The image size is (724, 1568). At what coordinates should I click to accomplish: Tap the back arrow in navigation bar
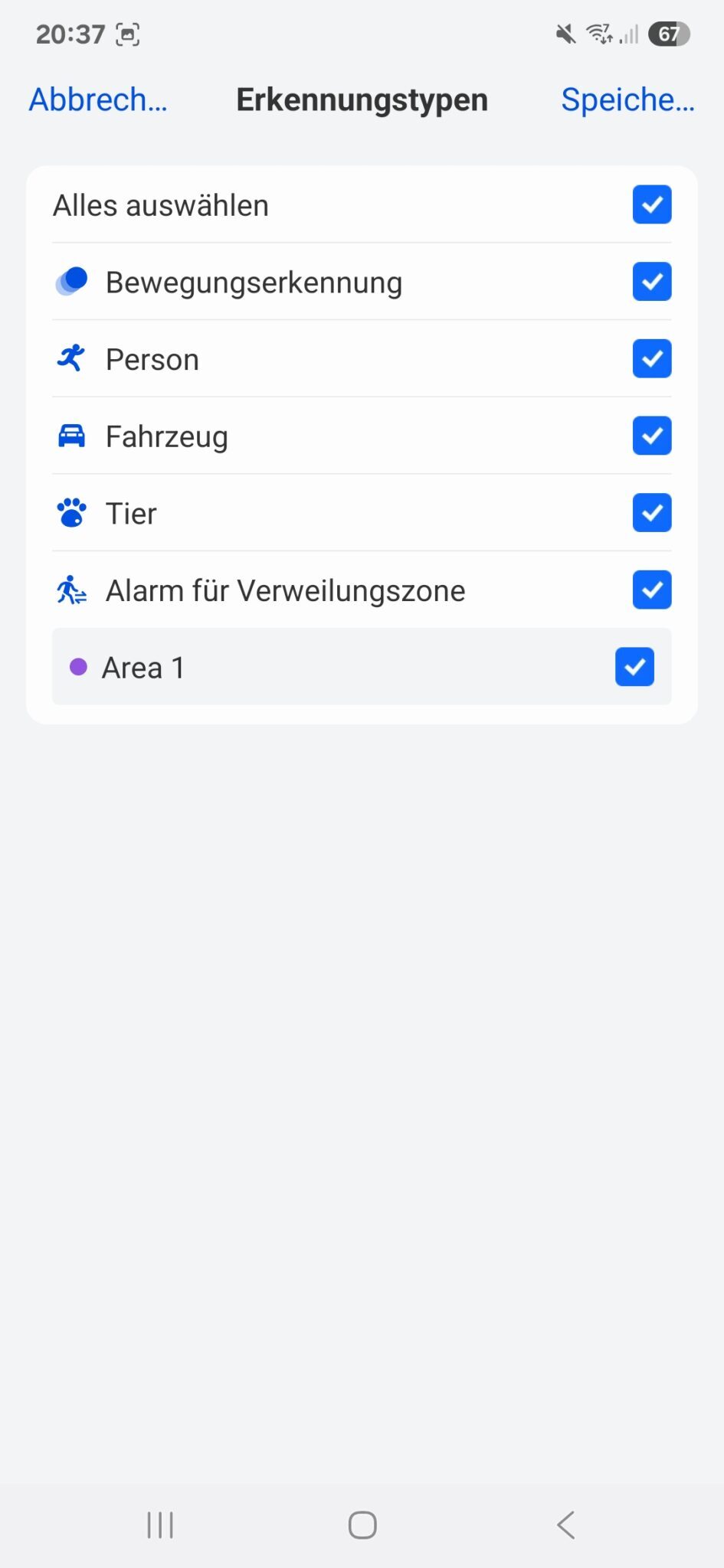[x=565, y=1524]
